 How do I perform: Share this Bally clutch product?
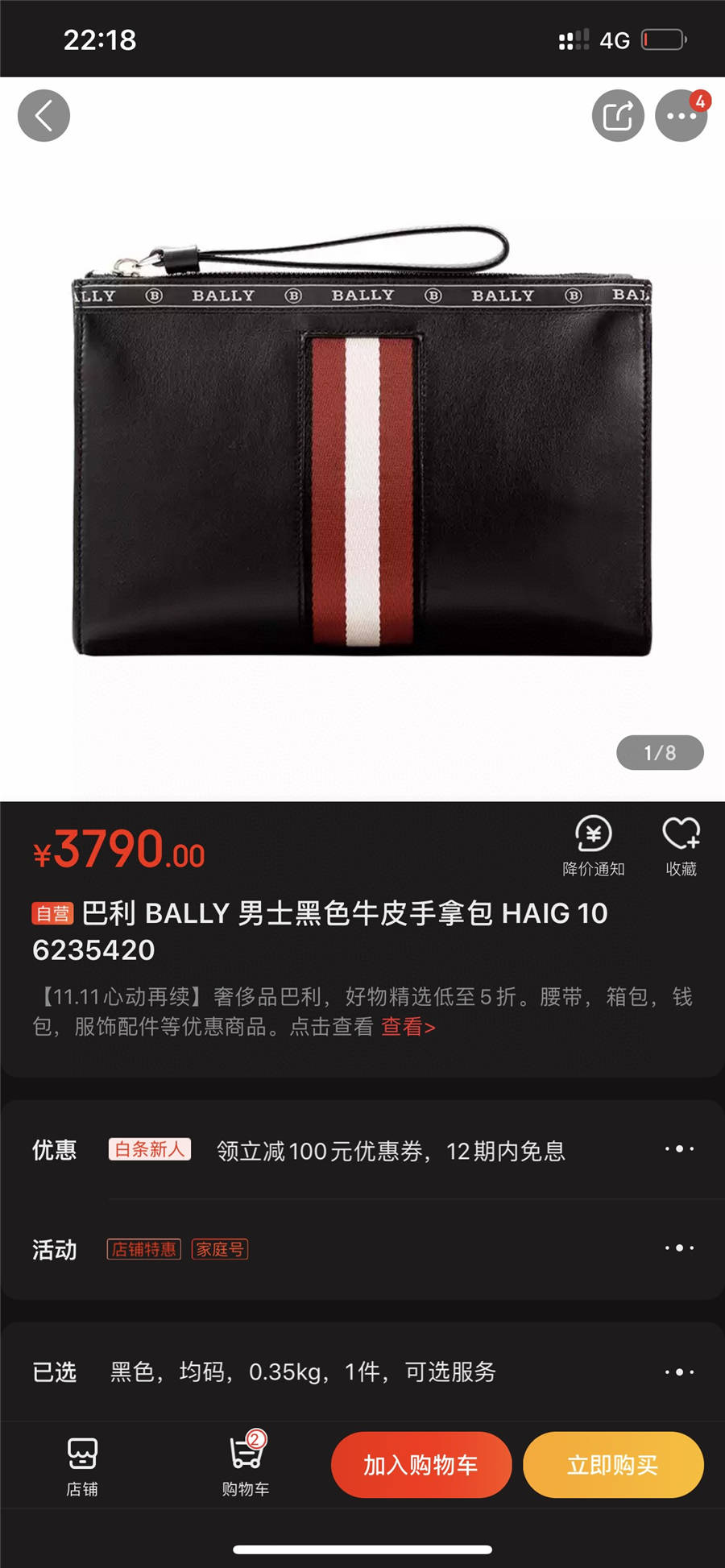click(x=618, y=116)
